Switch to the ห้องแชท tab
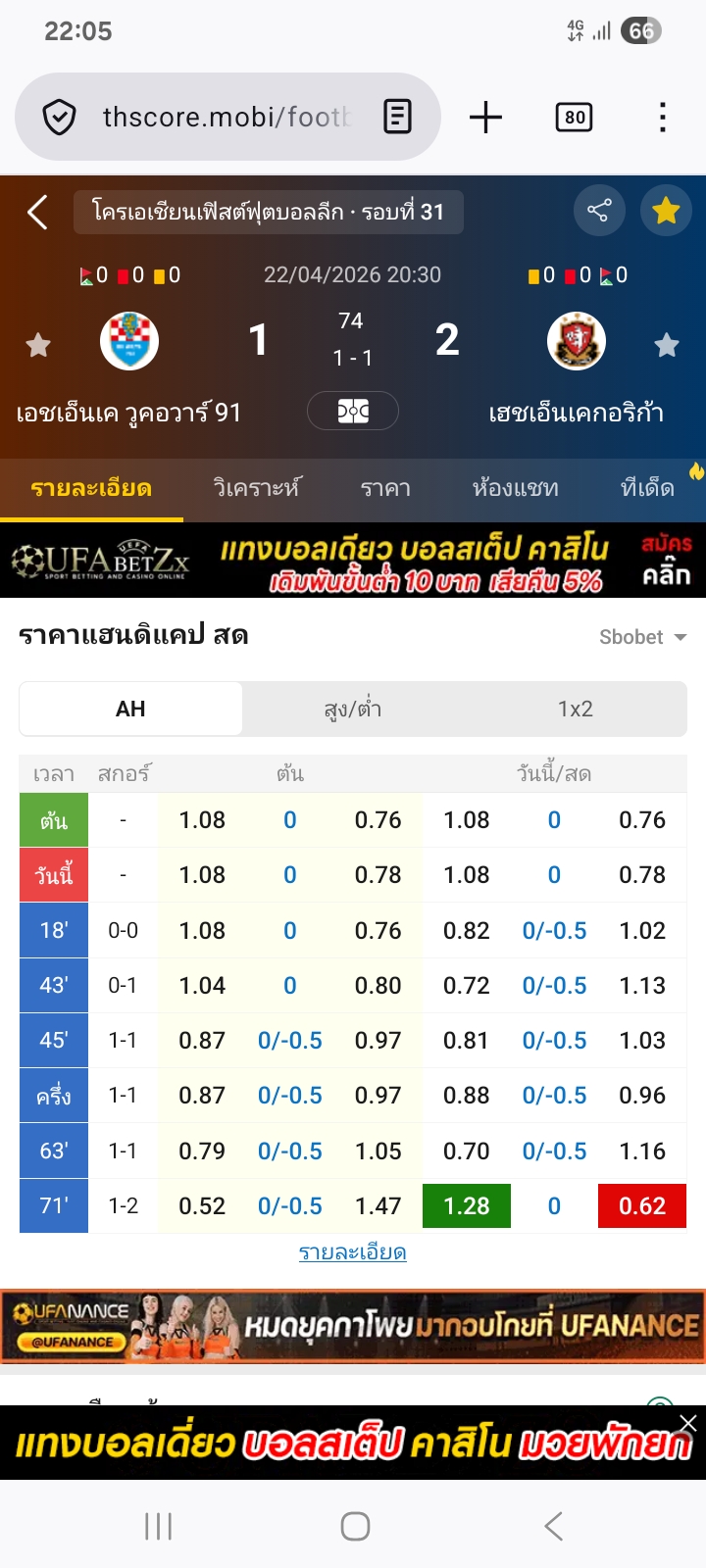 pyautogui.click(x=515, y=488)
